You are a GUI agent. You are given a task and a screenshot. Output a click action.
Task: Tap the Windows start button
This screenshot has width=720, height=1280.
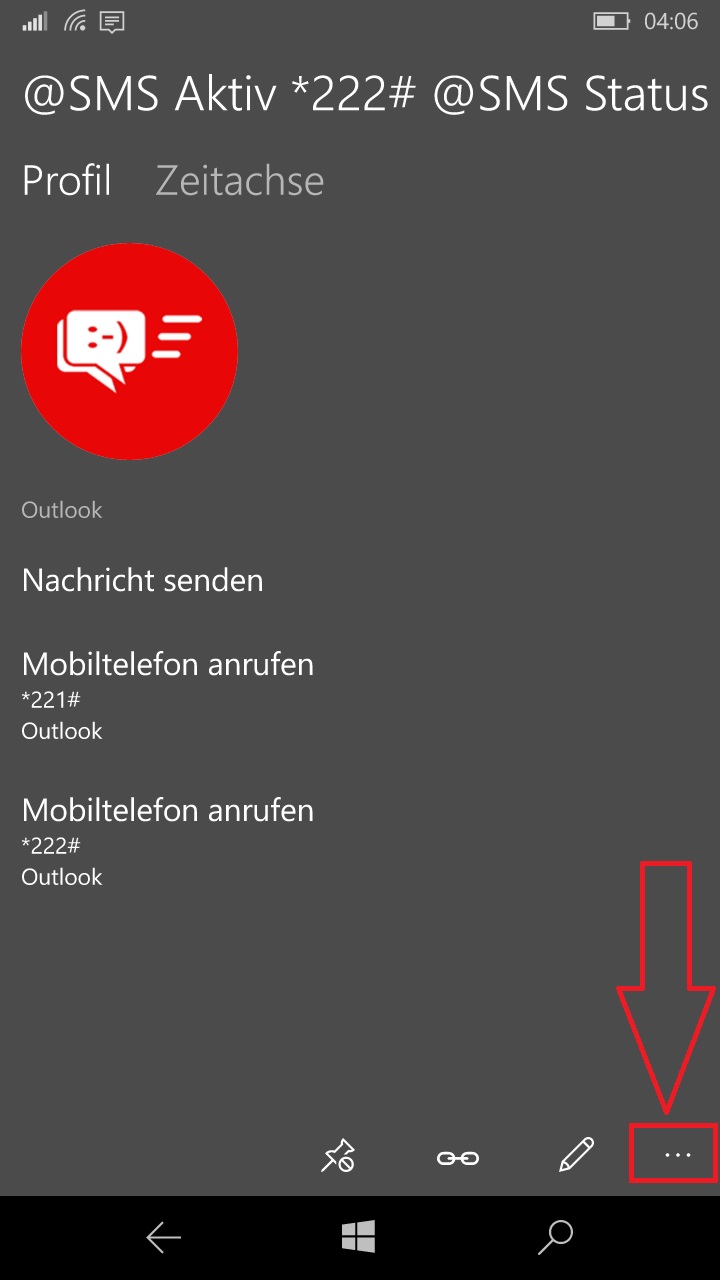(x=358, y=1237)
